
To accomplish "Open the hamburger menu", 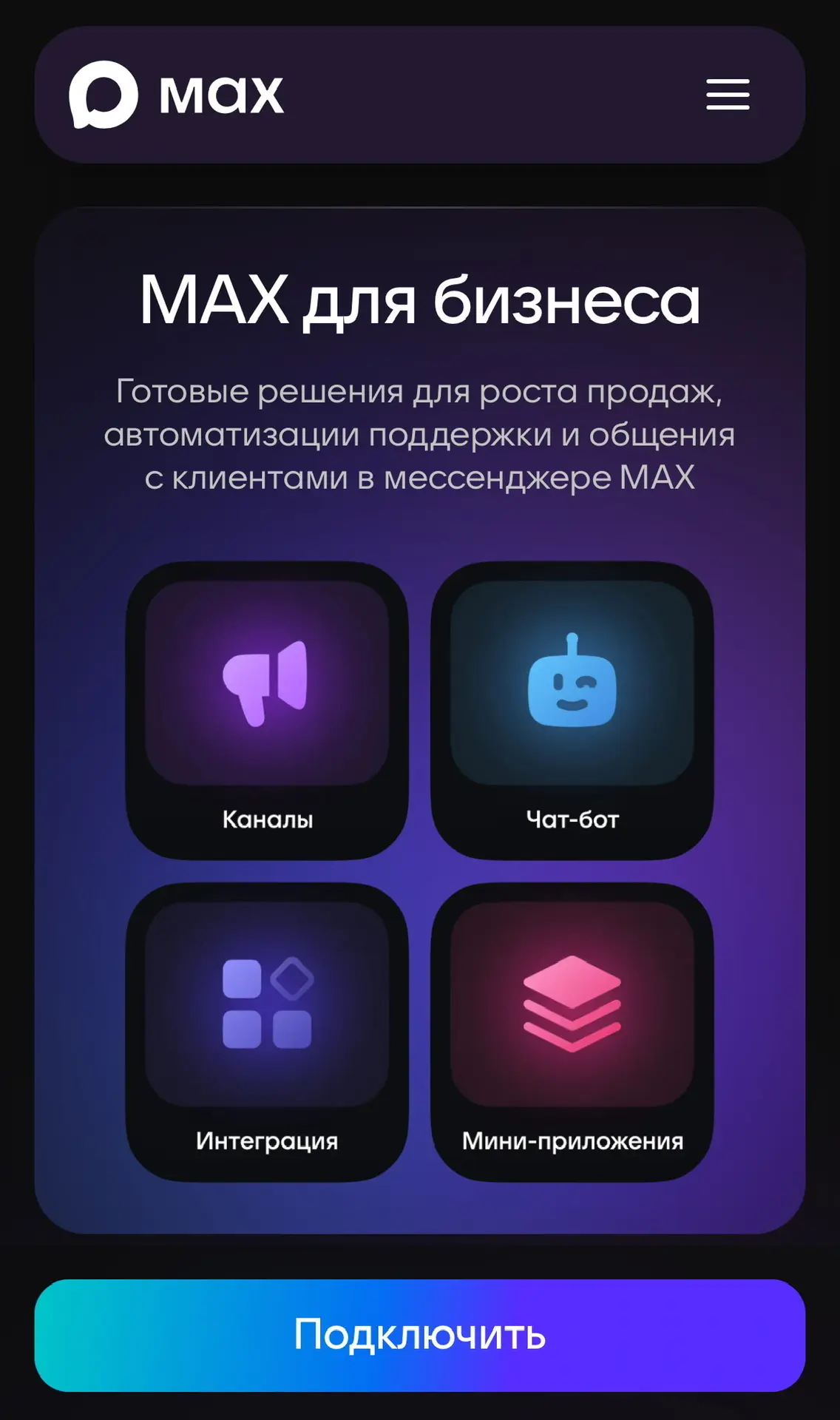I will [x=728, y=95].
